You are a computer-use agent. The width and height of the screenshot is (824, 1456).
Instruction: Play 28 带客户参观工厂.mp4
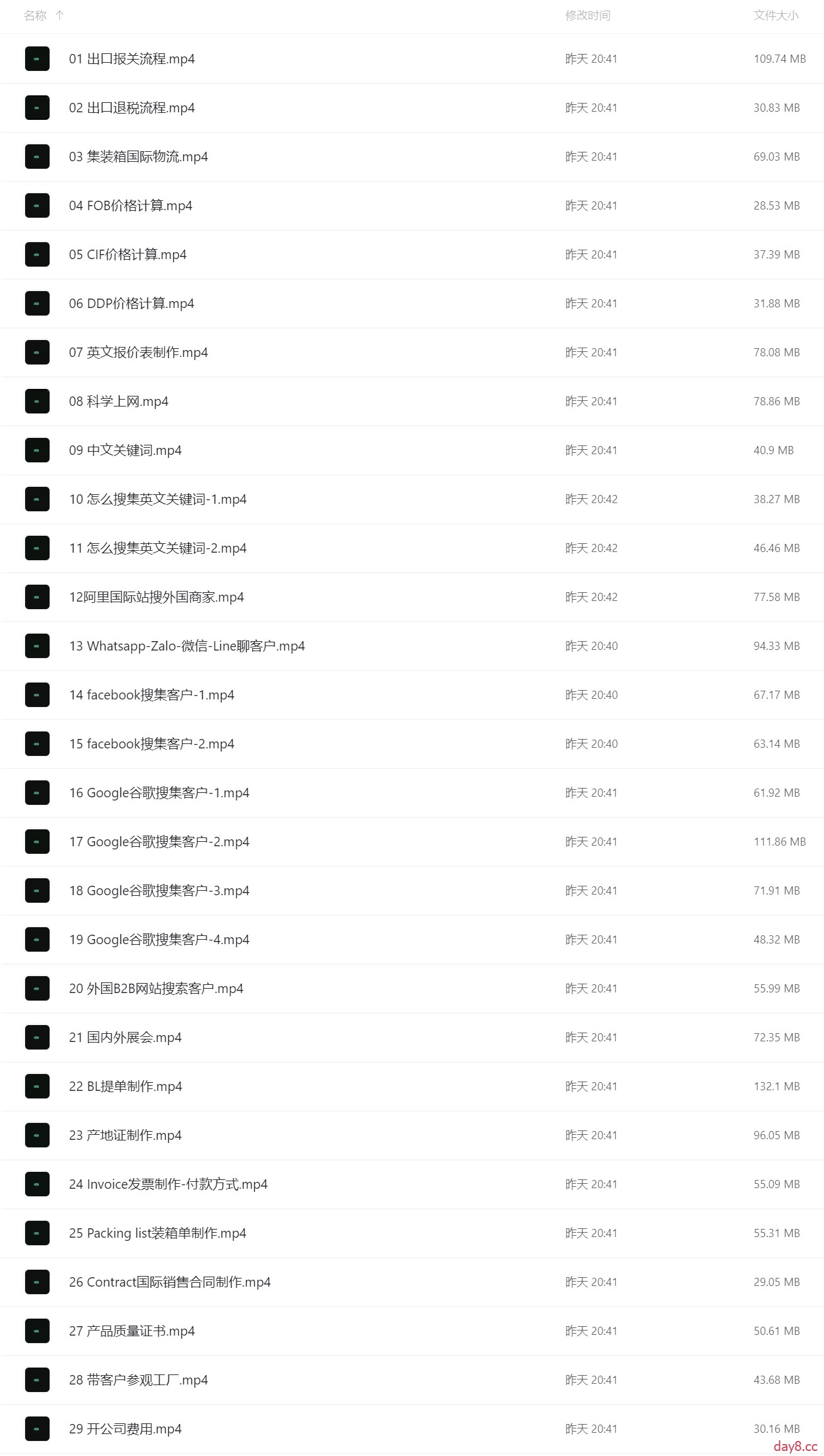(138, 1380)
